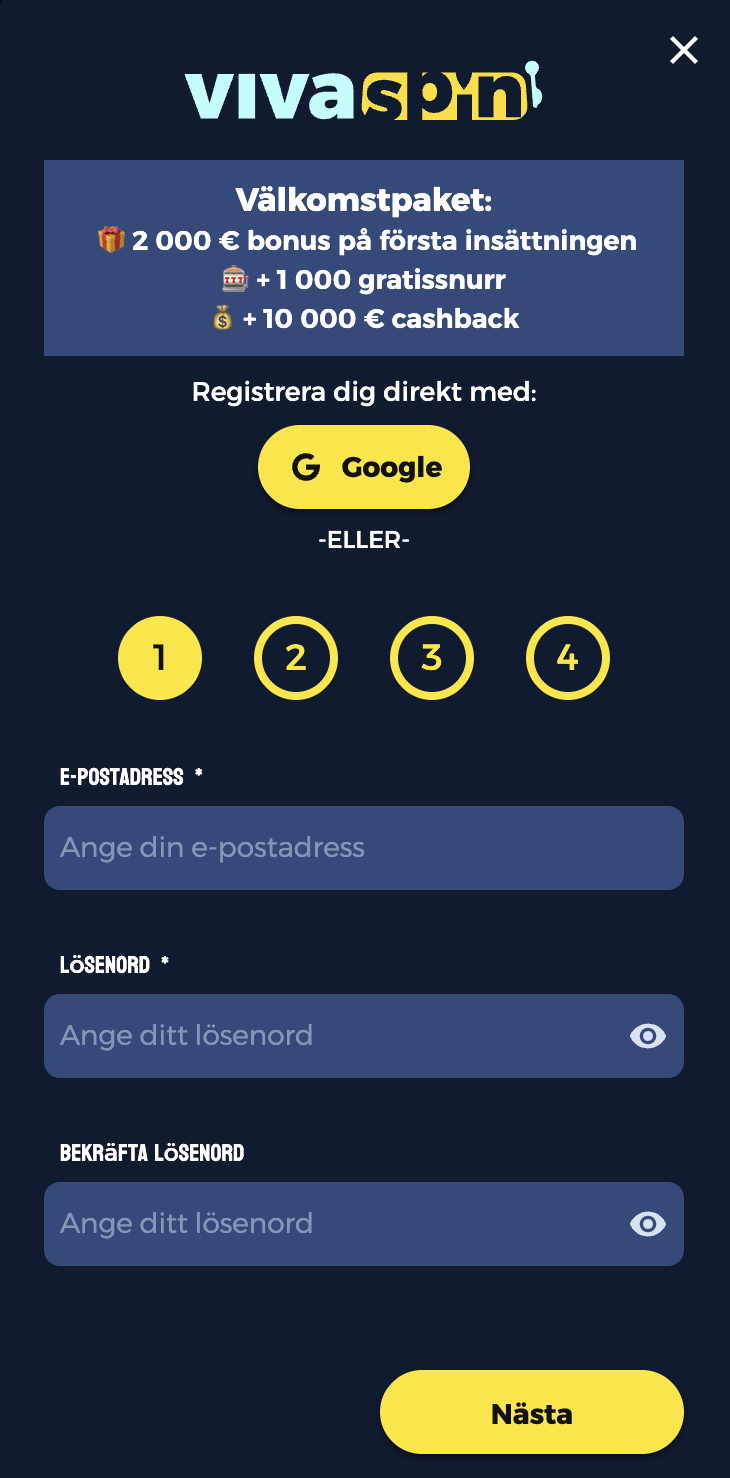Go to step 4 in the progress indicator
Viewport: 730px width, 1478px height.
tap(567, 657)
